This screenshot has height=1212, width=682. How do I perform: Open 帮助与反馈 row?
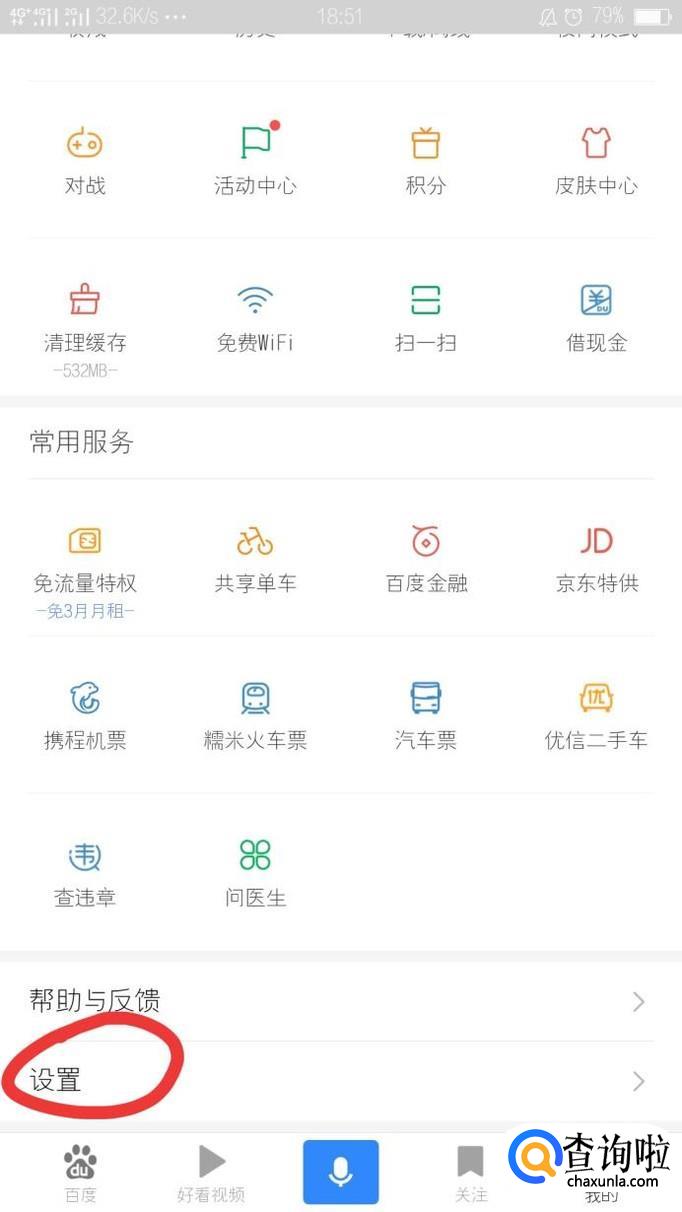pyautogui.click(x=340, y=1000)
